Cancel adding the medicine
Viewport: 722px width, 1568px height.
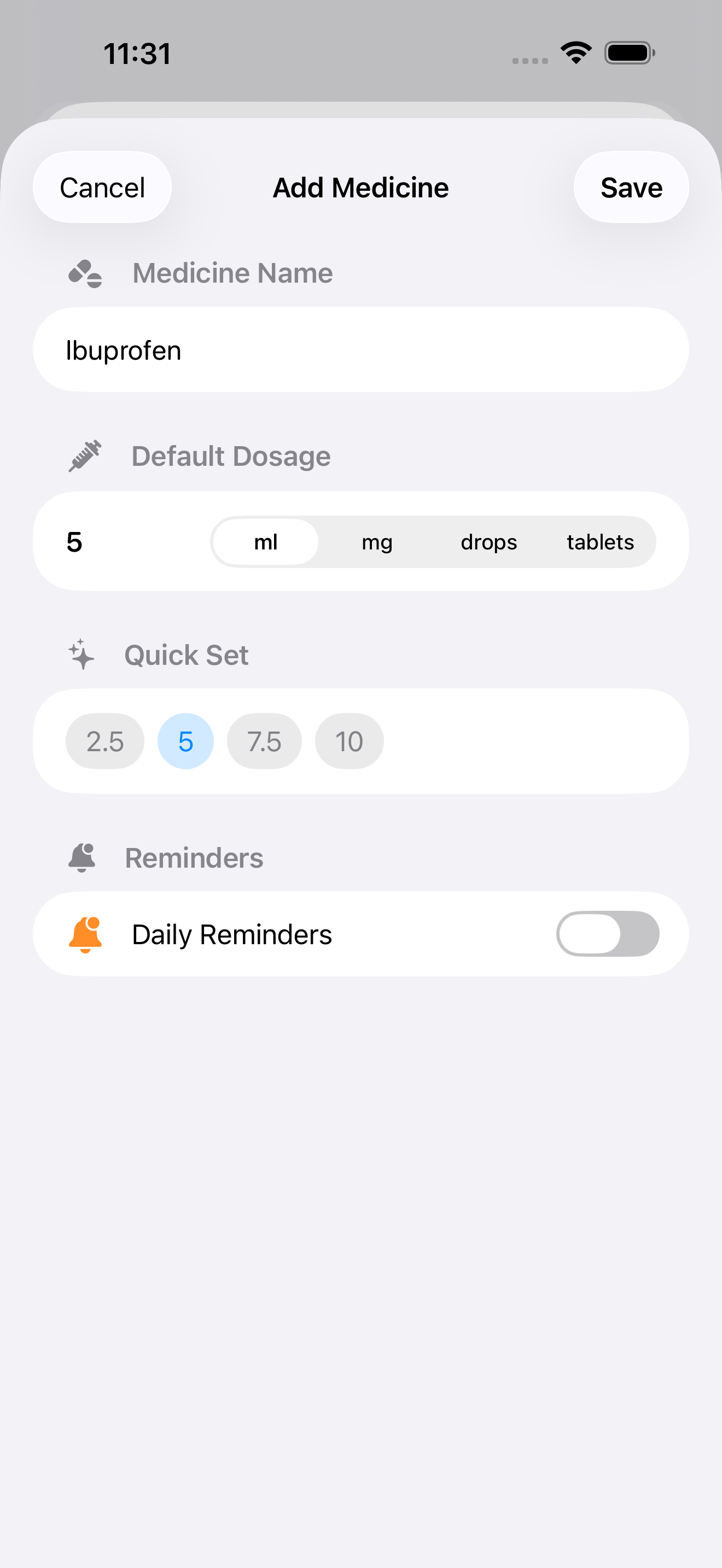tap(102, 188)
